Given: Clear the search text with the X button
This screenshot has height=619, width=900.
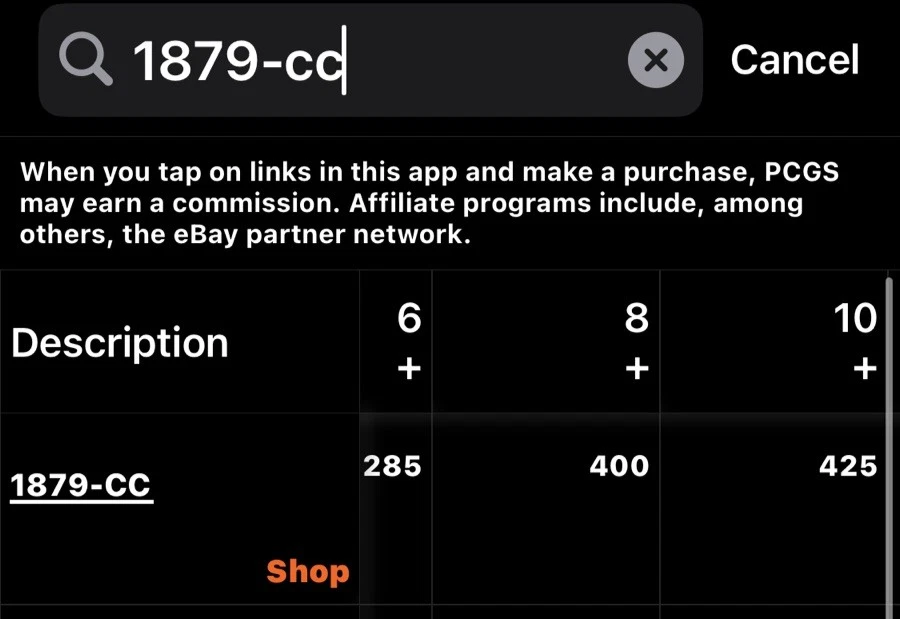Looking at the screenshot, I should click(x=655, y=61).
